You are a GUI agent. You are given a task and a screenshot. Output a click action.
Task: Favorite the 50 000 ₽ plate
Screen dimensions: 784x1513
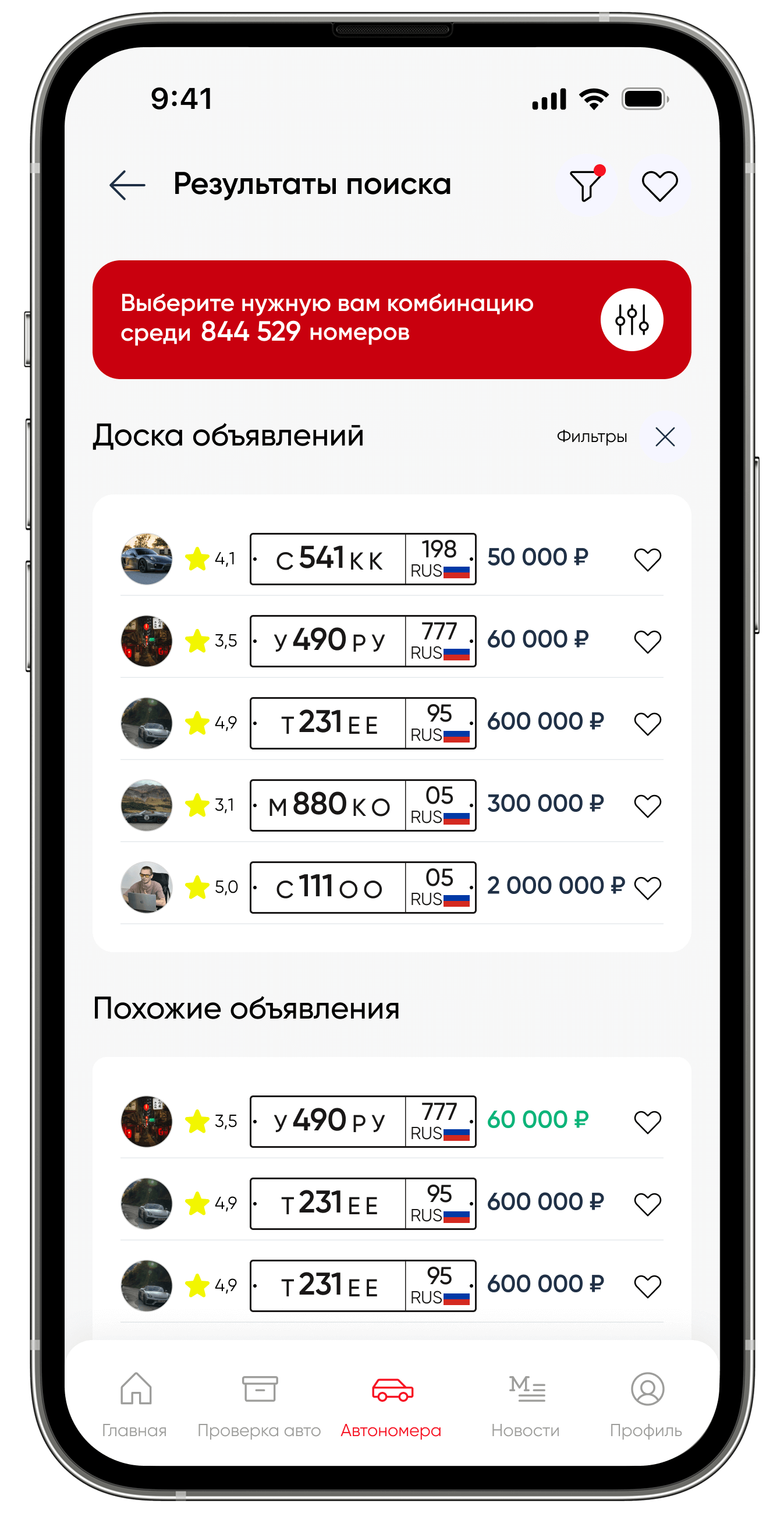tap(647, 559)
